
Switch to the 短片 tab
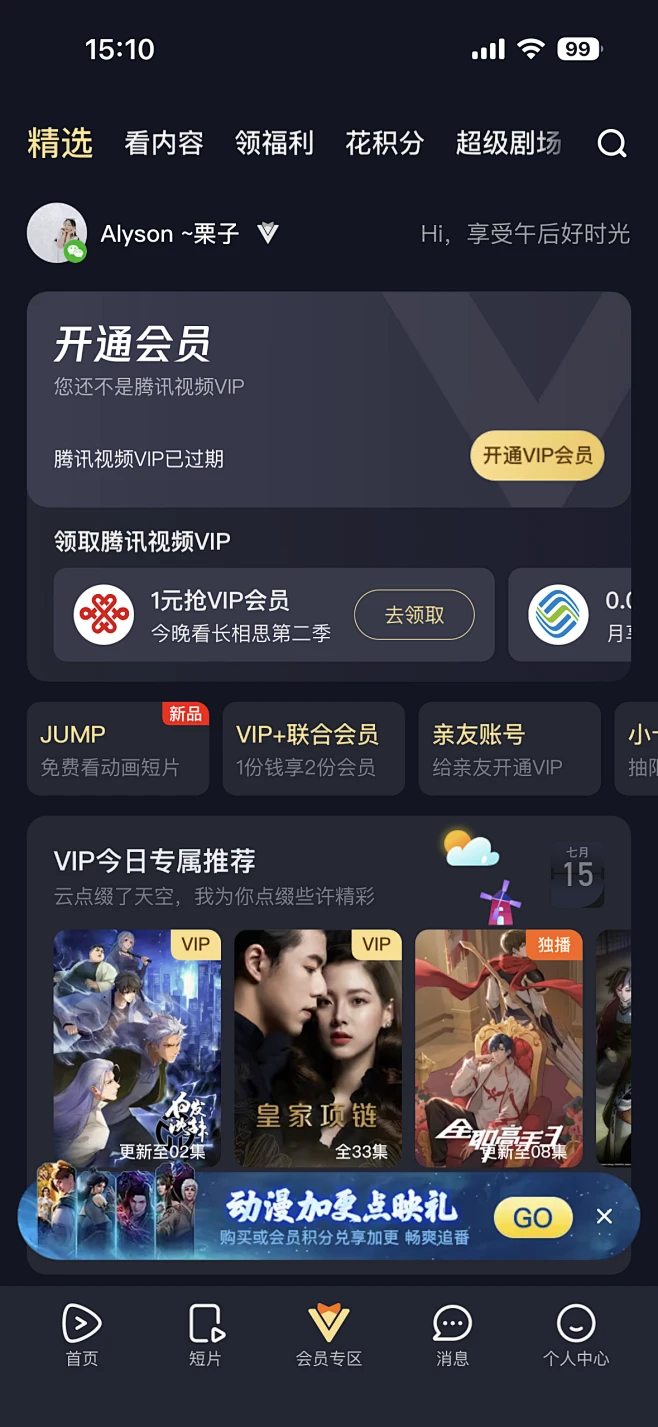(x=205, y=1335)
